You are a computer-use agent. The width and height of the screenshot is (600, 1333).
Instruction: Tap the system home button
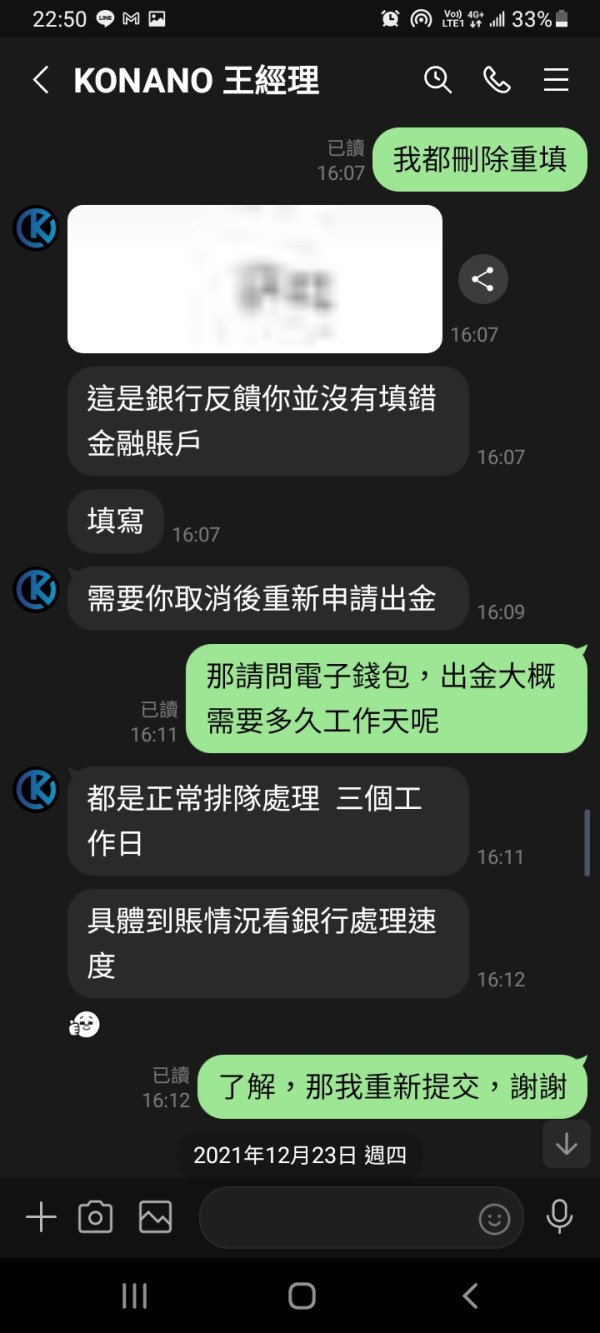[x=302, y=1296]
